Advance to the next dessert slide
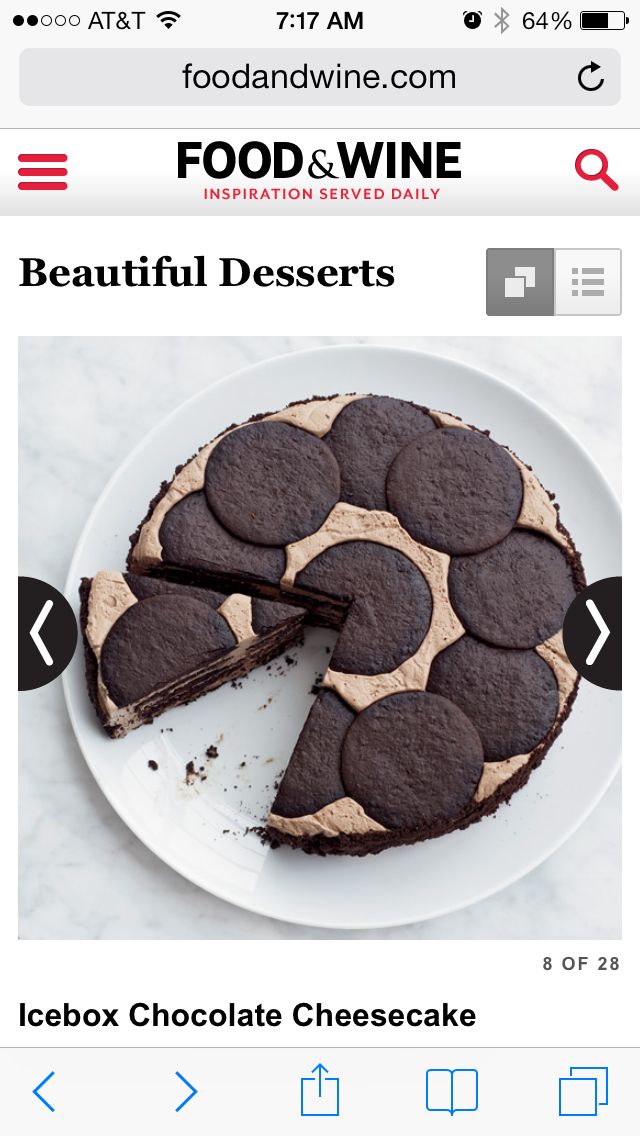 tap(596, 633)
